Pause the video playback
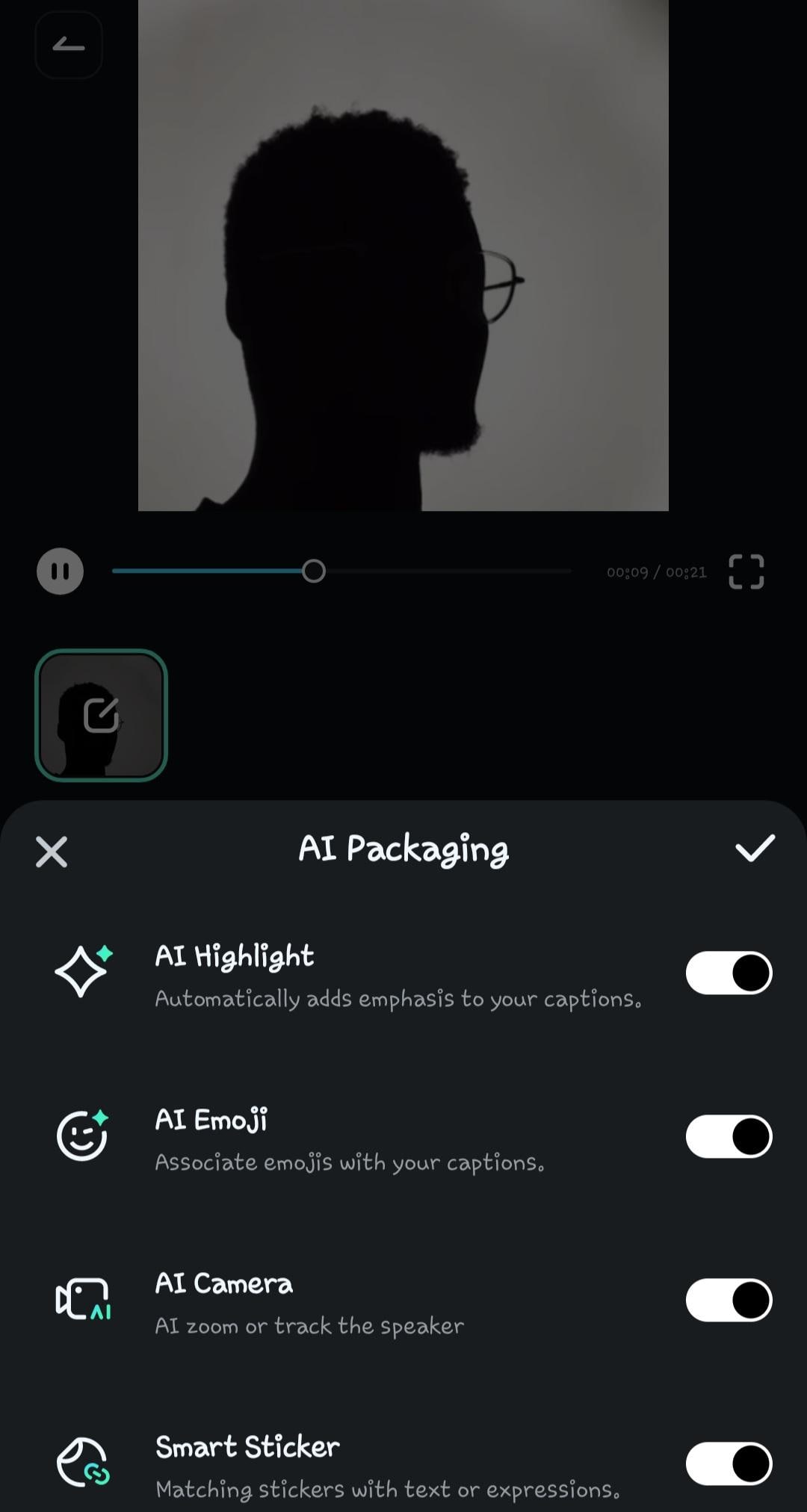The image size is (807, 1512). (x=60, y=571)
